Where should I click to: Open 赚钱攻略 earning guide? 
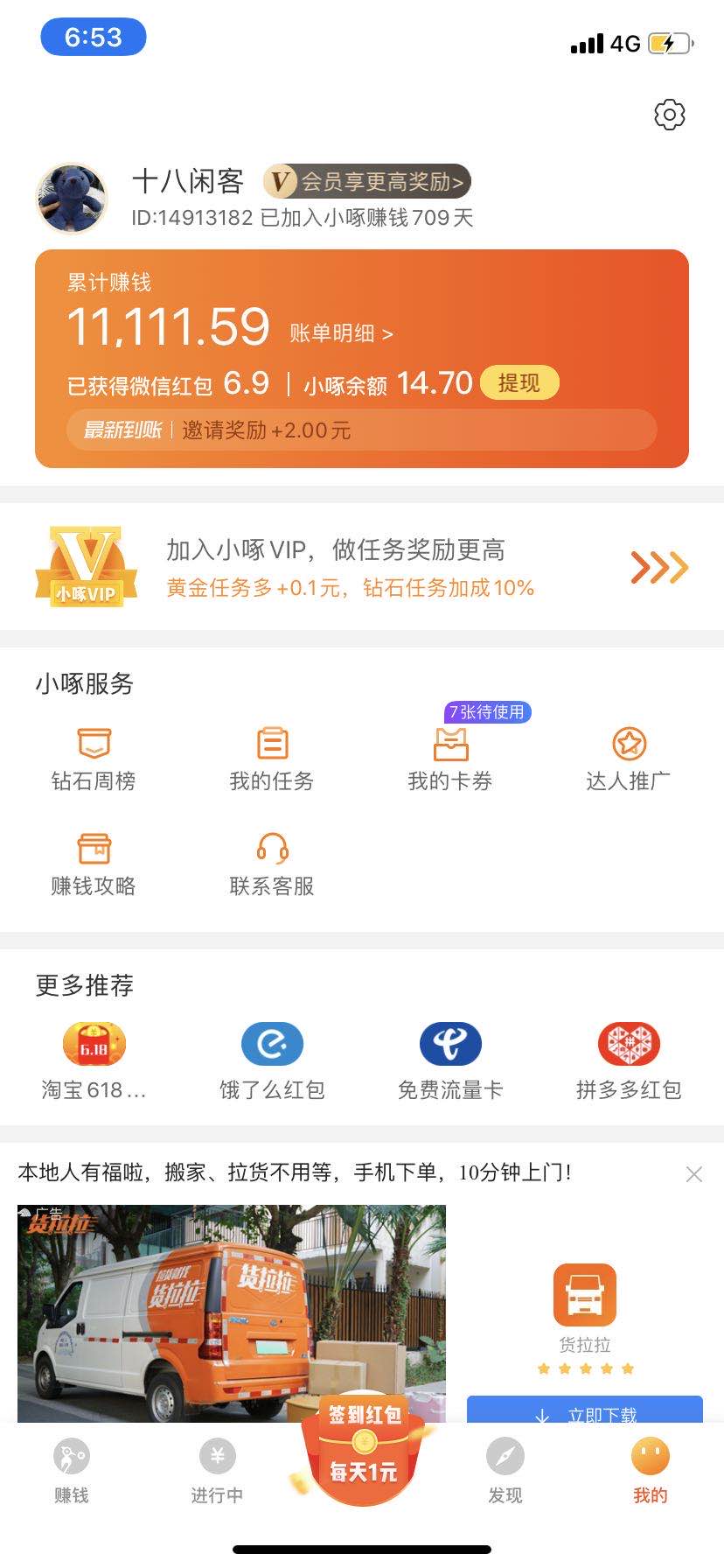tap(94, 864)
